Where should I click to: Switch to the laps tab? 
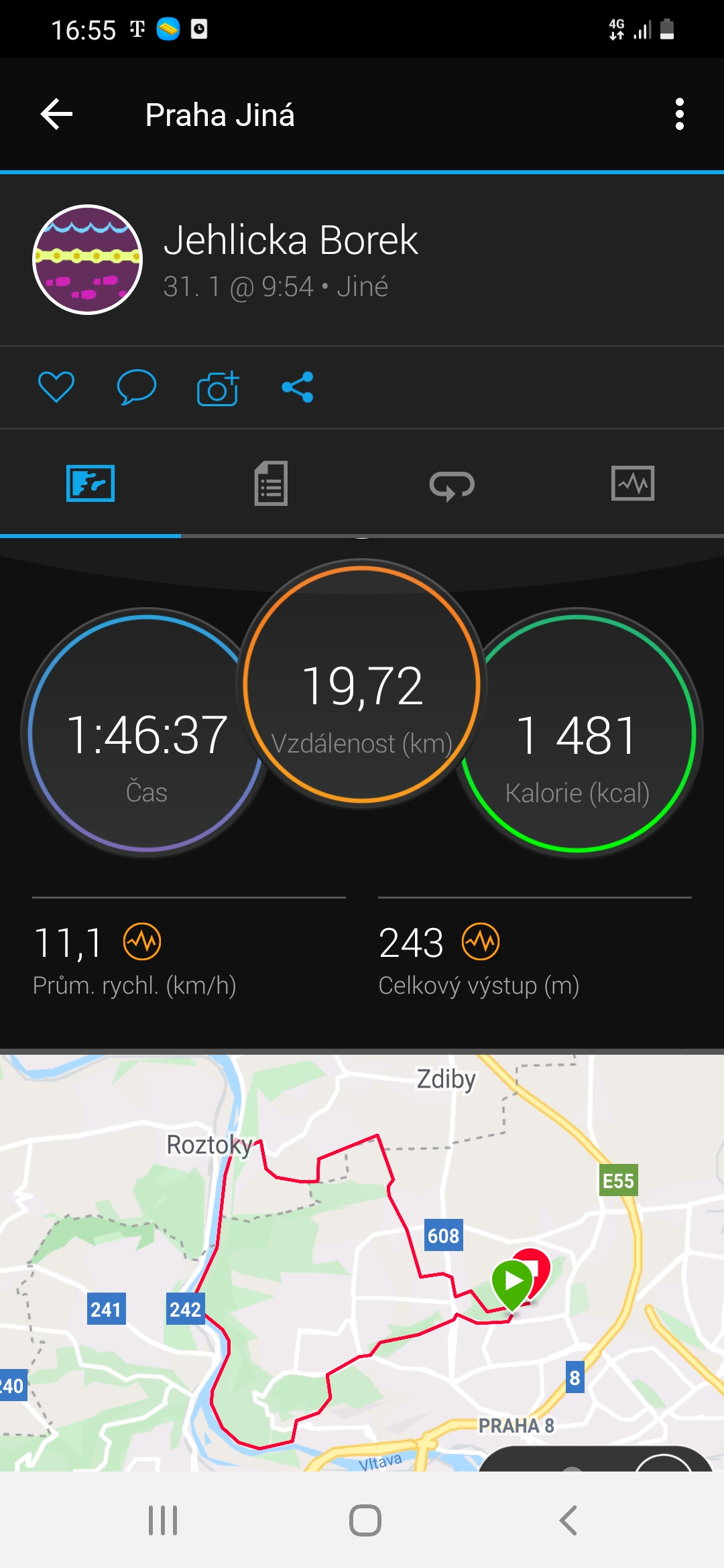pos(452,484)
